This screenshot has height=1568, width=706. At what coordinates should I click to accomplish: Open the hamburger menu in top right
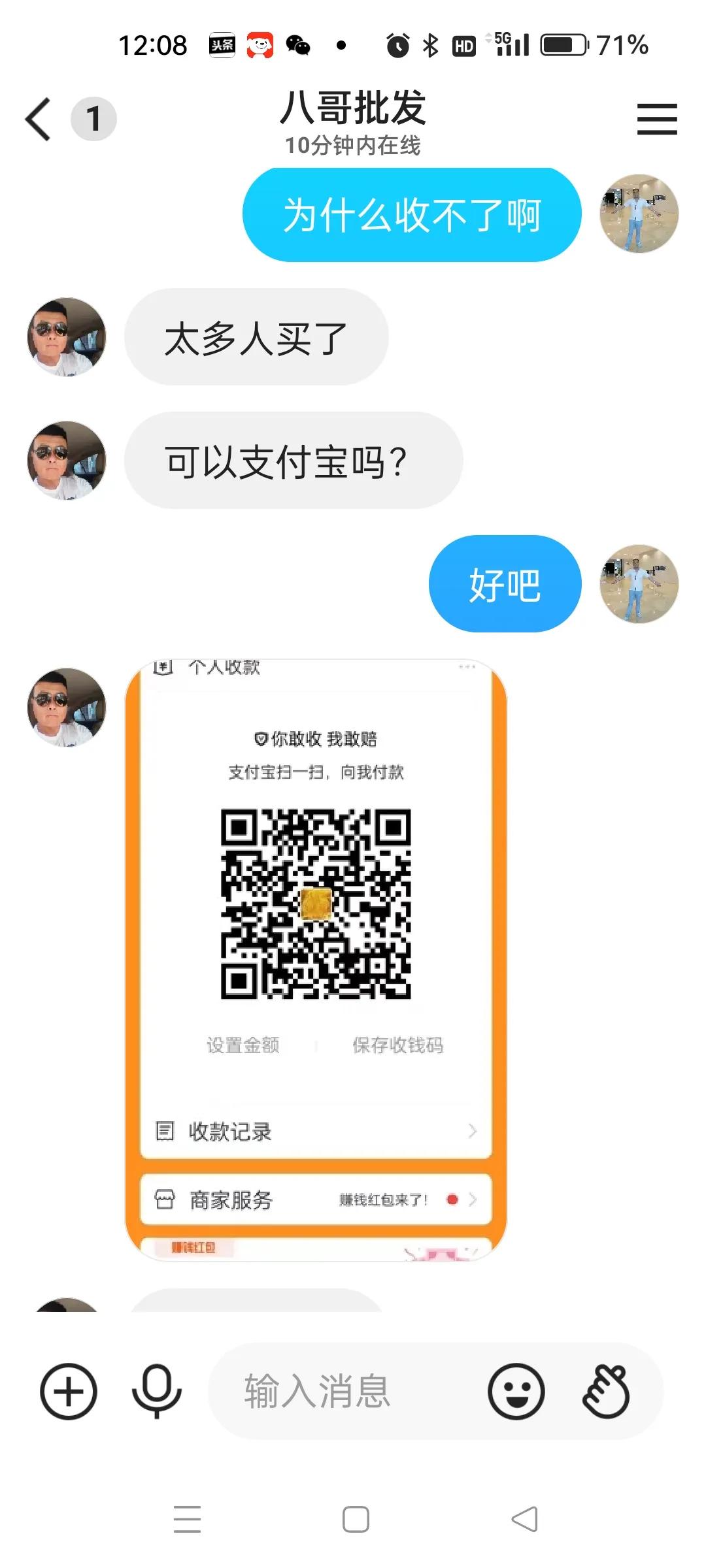(657, 119)
